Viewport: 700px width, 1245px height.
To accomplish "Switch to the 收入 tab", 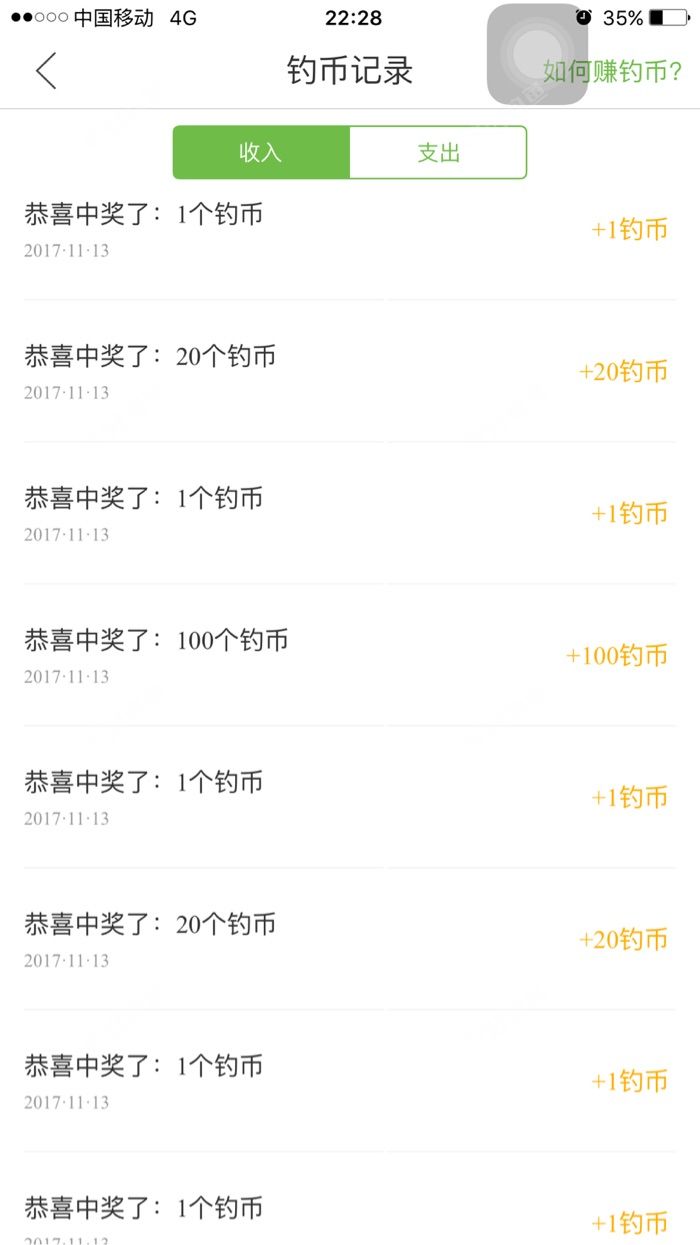I will (261, 153).
